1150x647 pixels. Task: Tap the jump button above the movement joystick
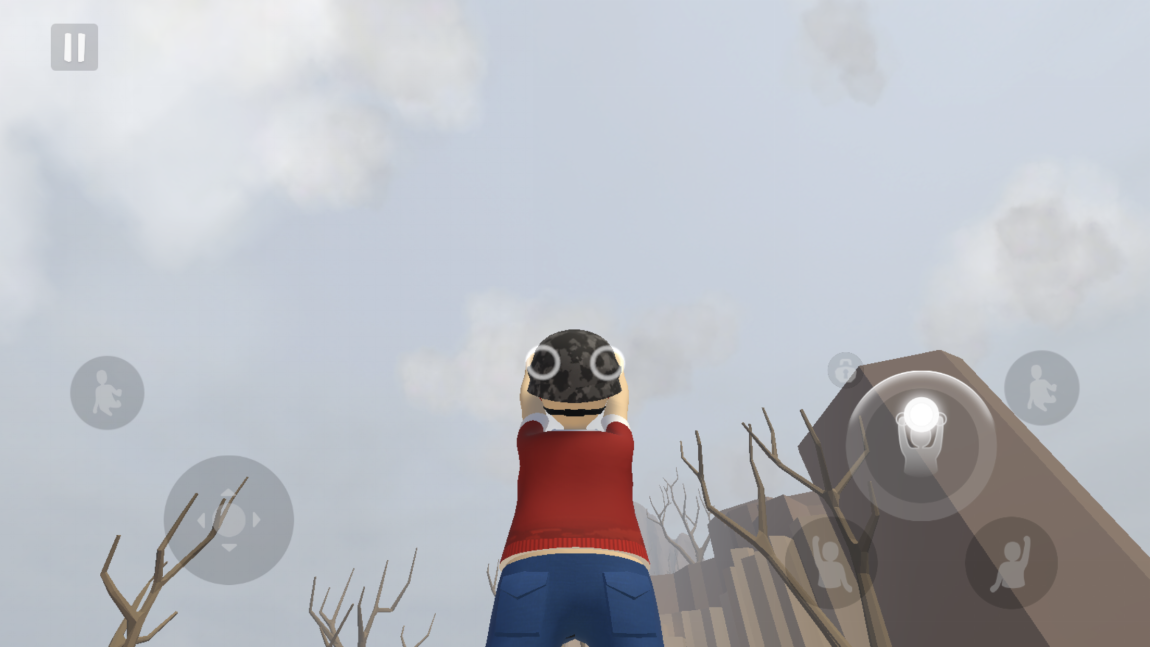(x=107, y=393)
